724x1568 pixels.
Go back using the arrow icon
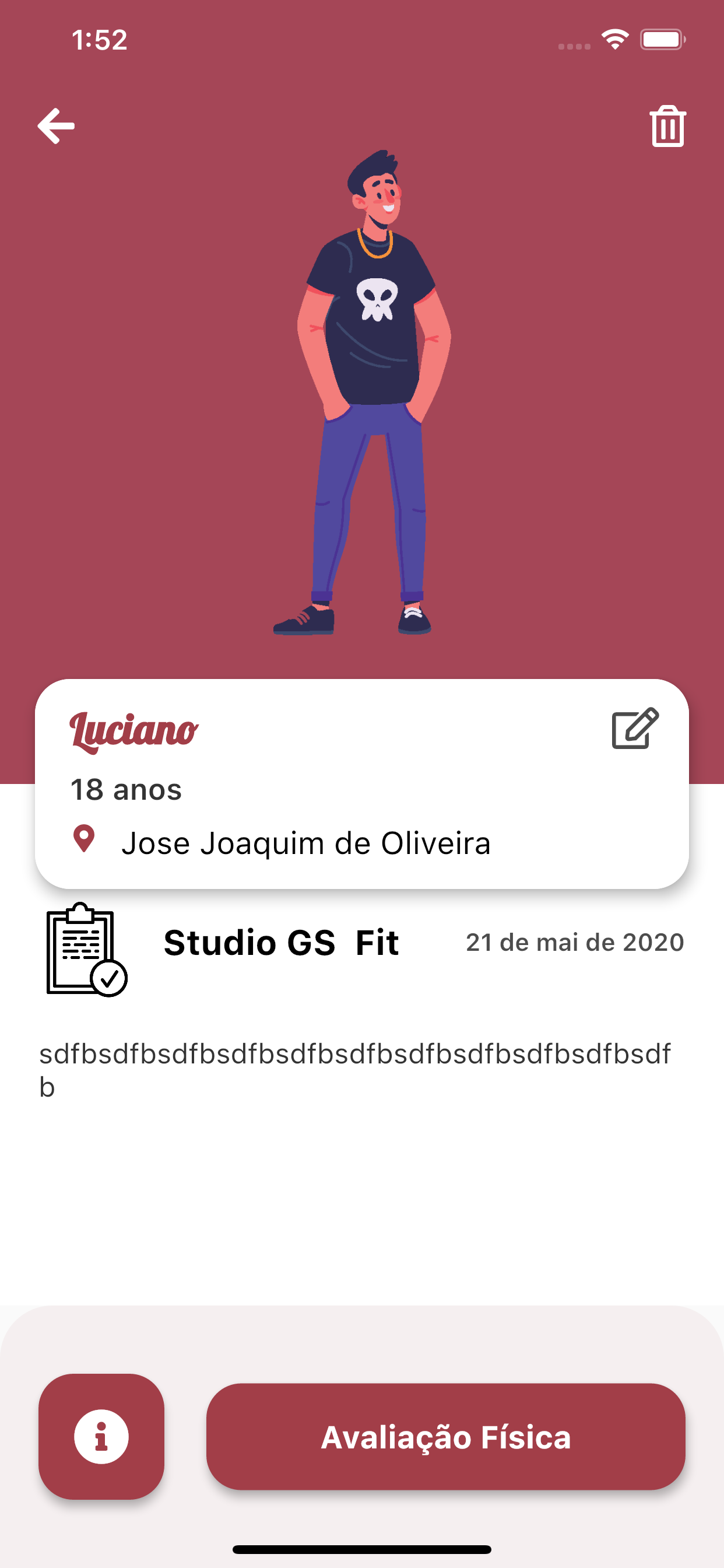[56, 126]
